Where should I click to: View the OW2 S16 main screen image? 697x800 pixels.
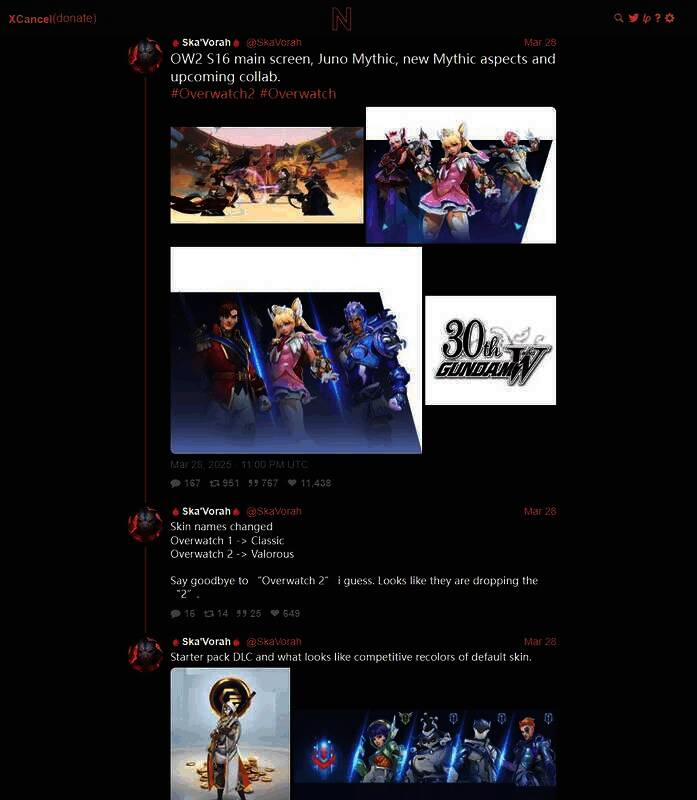point(266,174)
